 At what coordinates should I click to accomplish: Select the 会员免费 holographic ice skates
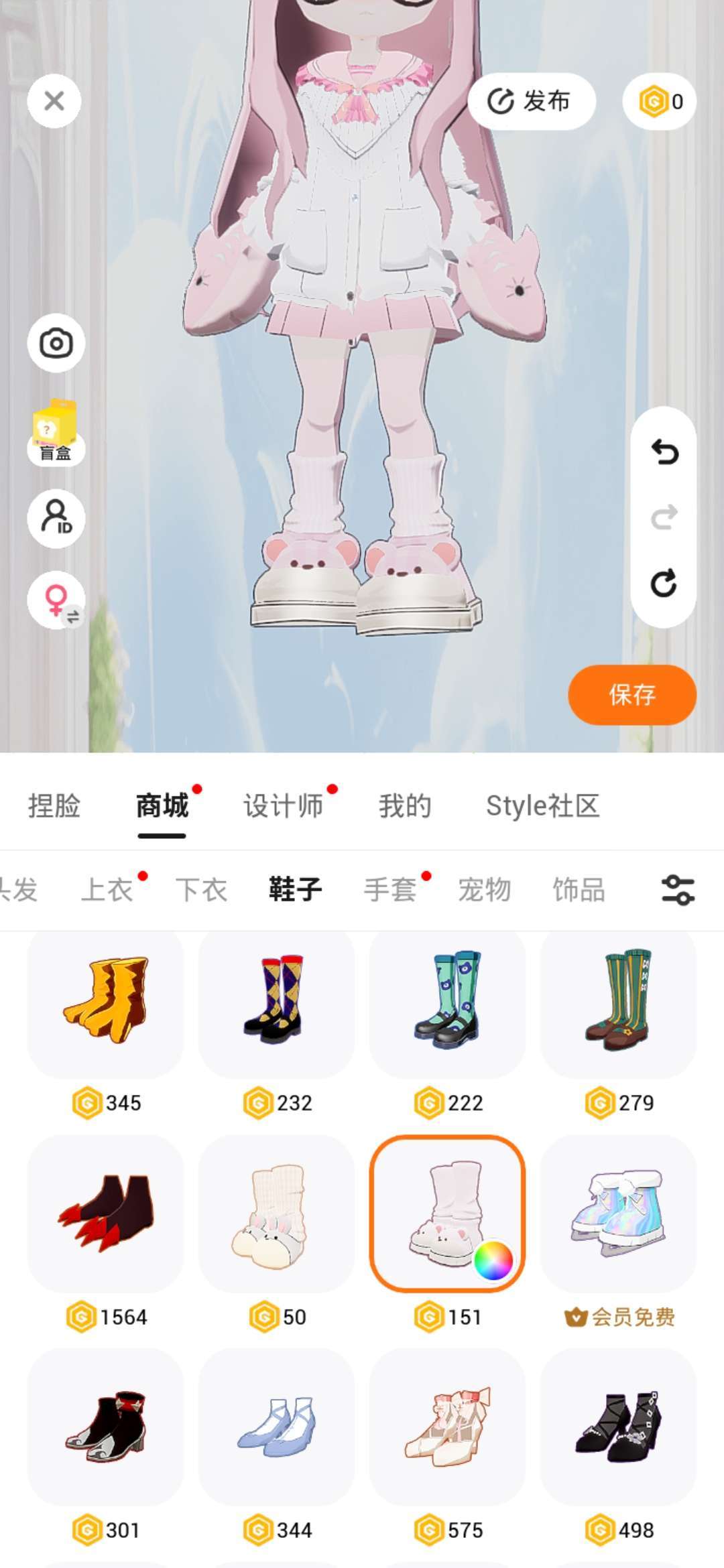(x=618, y=1214)
